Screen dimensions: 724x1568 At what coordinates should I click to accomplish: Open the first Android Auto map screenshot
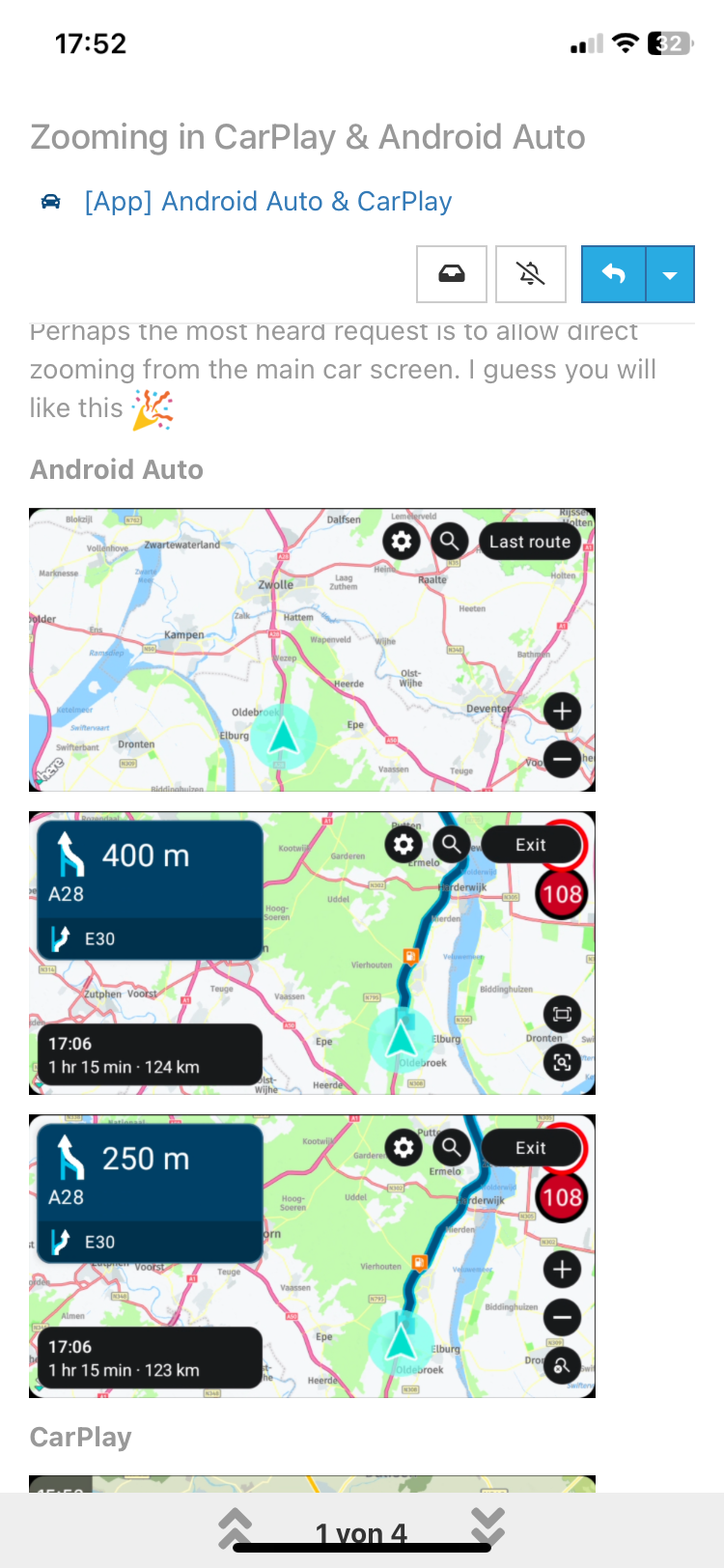[x=312, y=650]
